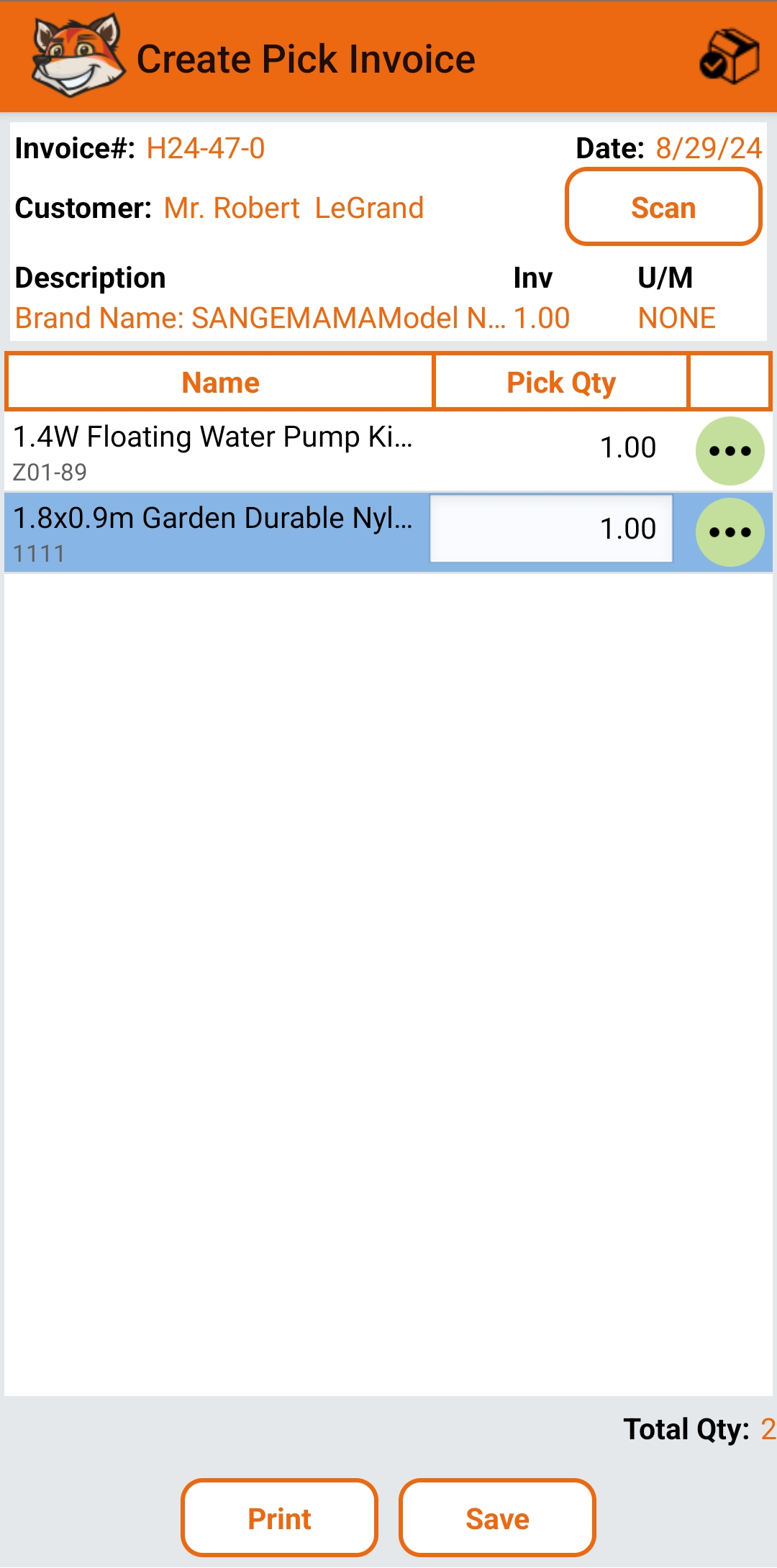The width and height of the screenshot is (777, 1568).
Task: Open options for 1.8x0.9m Garden Durable Nyl item
Action: point(730,532)
